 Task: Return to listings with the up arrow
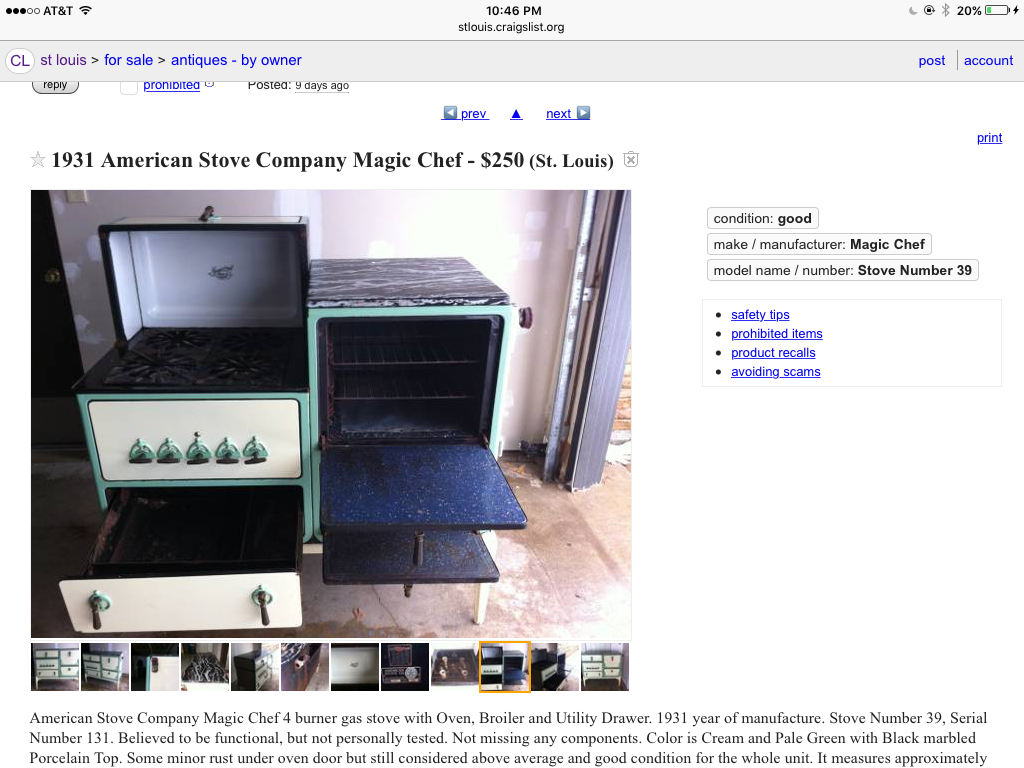(516, 114)
